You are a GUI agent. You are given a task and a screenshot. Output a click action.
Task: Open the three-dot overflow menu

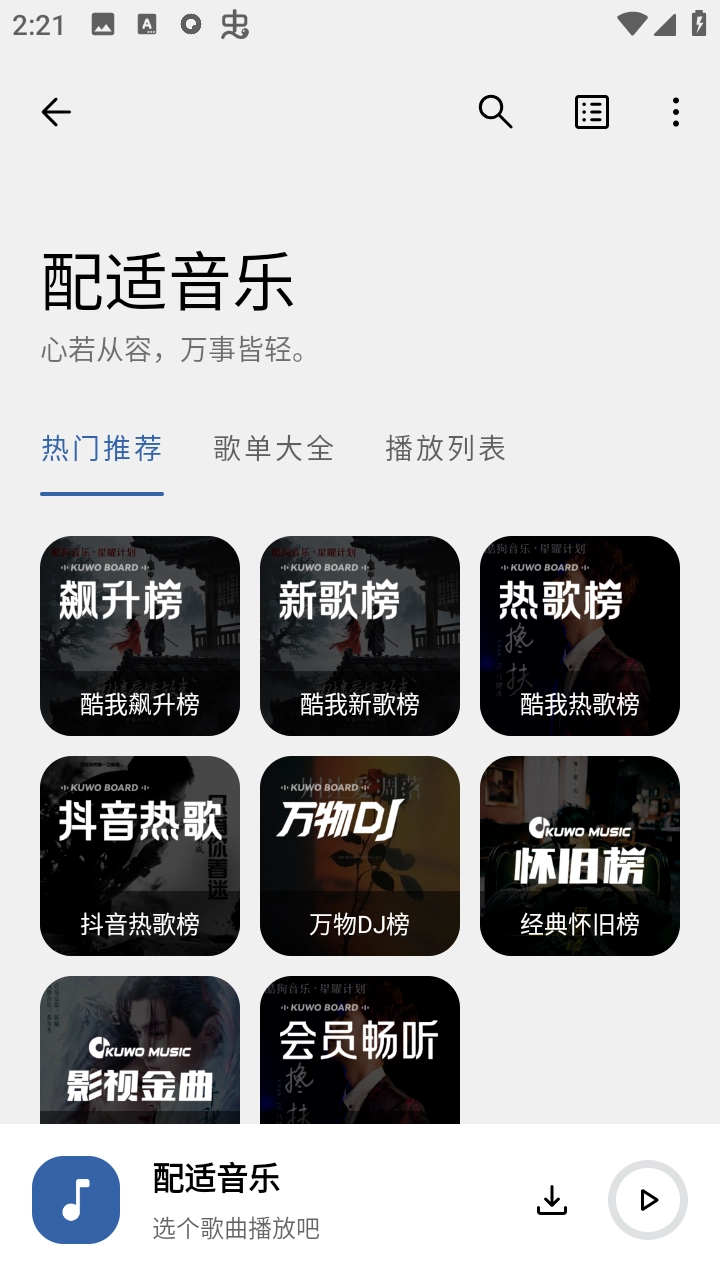pyautogui.click(x=676, y=112)
